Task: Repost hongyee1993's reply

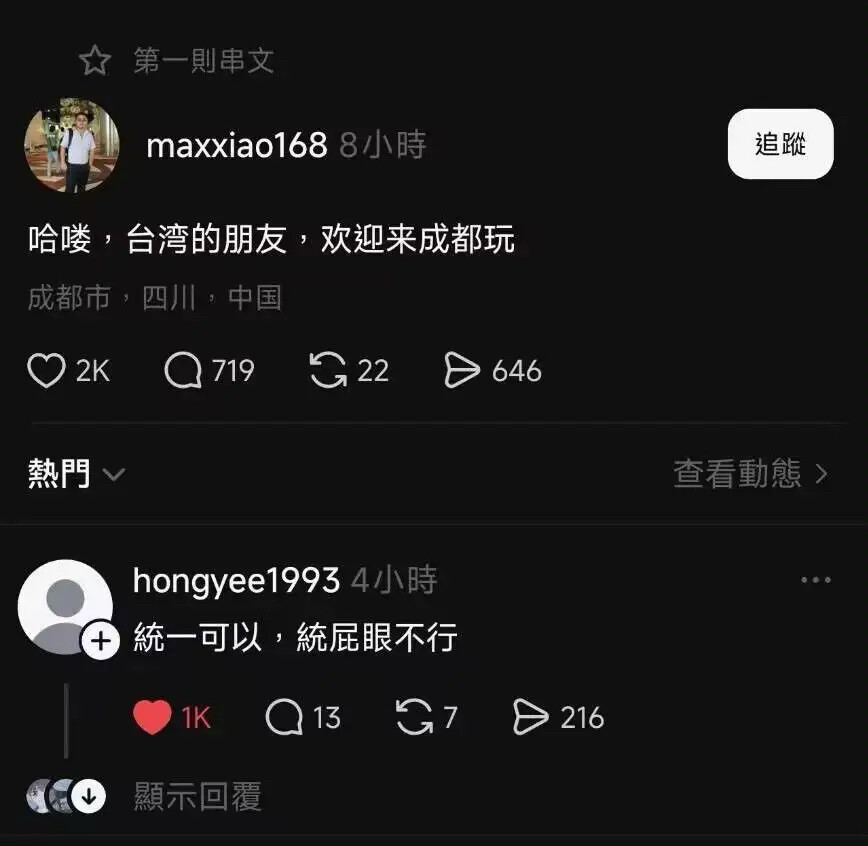Action: (x=414, y=717)
